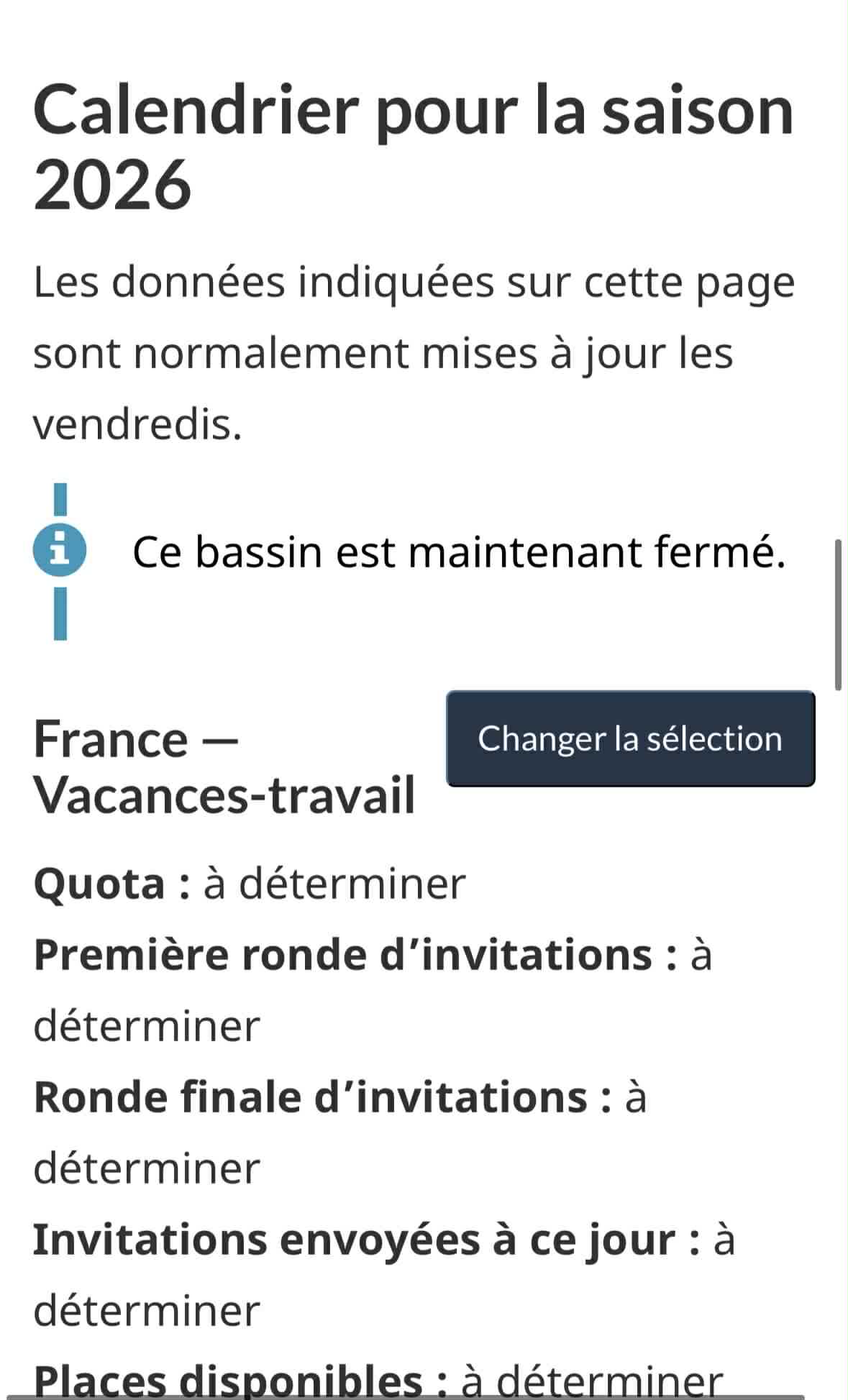Select the "Première ronde d'invitations" entry
Viewport: 848px width, 1400px height.
(x=374, y=953)
